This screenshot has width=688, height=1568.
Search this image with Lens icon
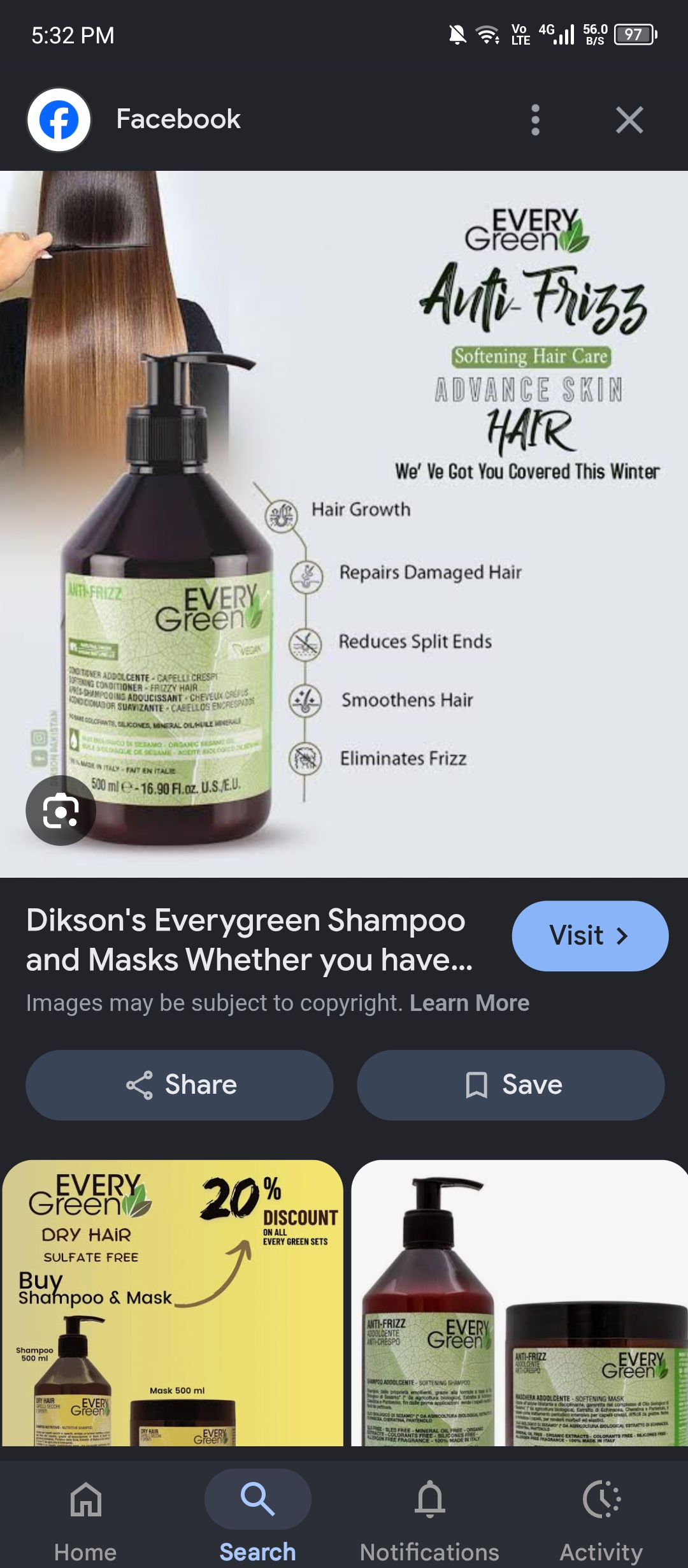[61, 810]
